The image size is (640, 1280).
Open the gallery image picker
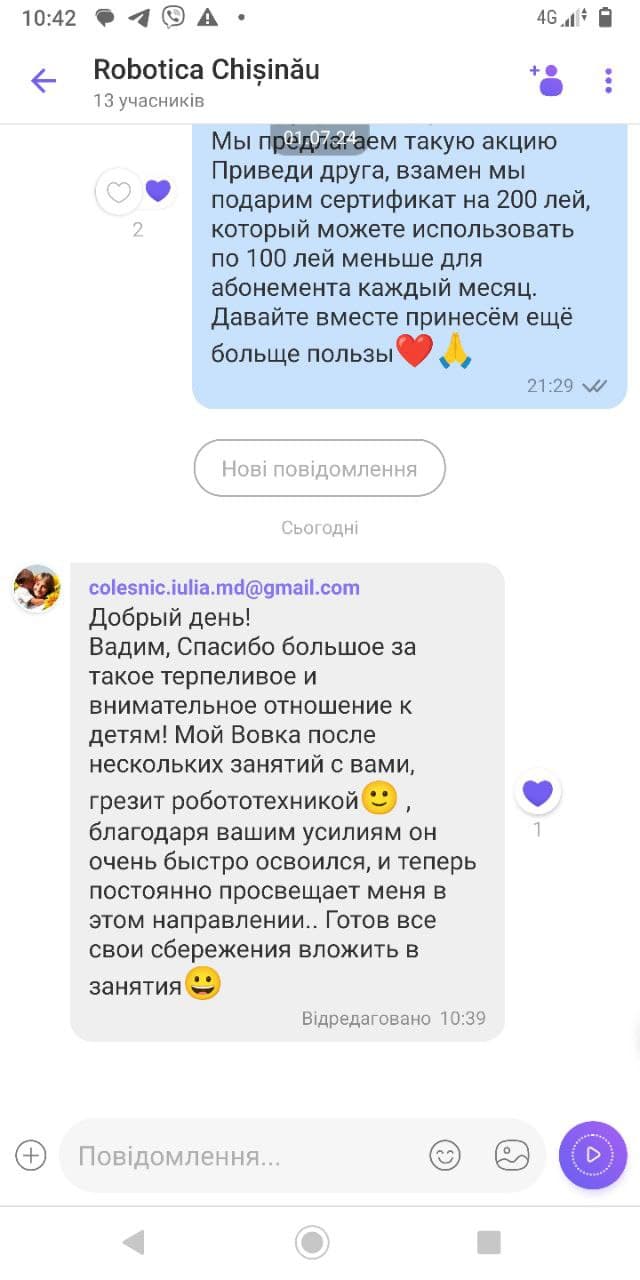point(512,1156)
